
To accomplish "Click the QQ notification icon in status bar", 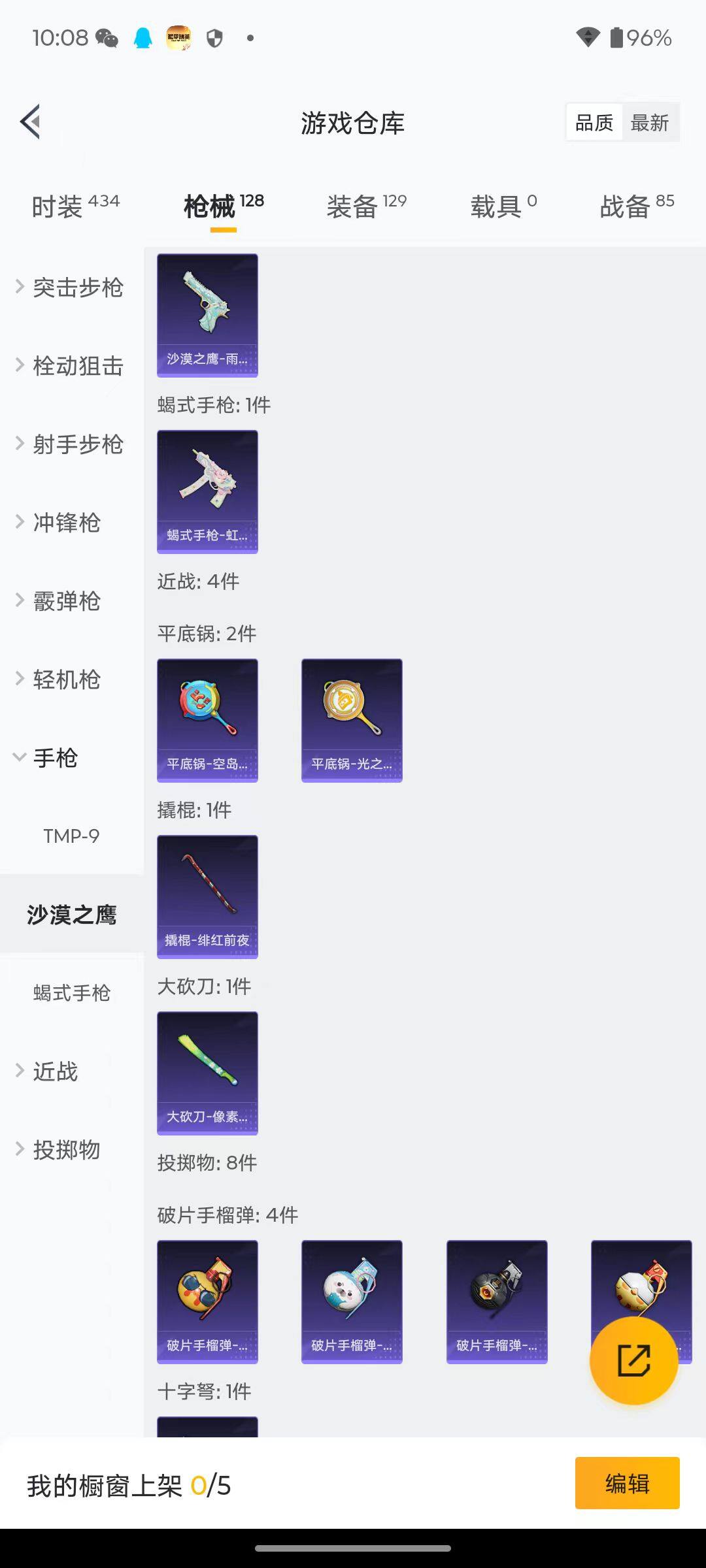I will 143,39.
